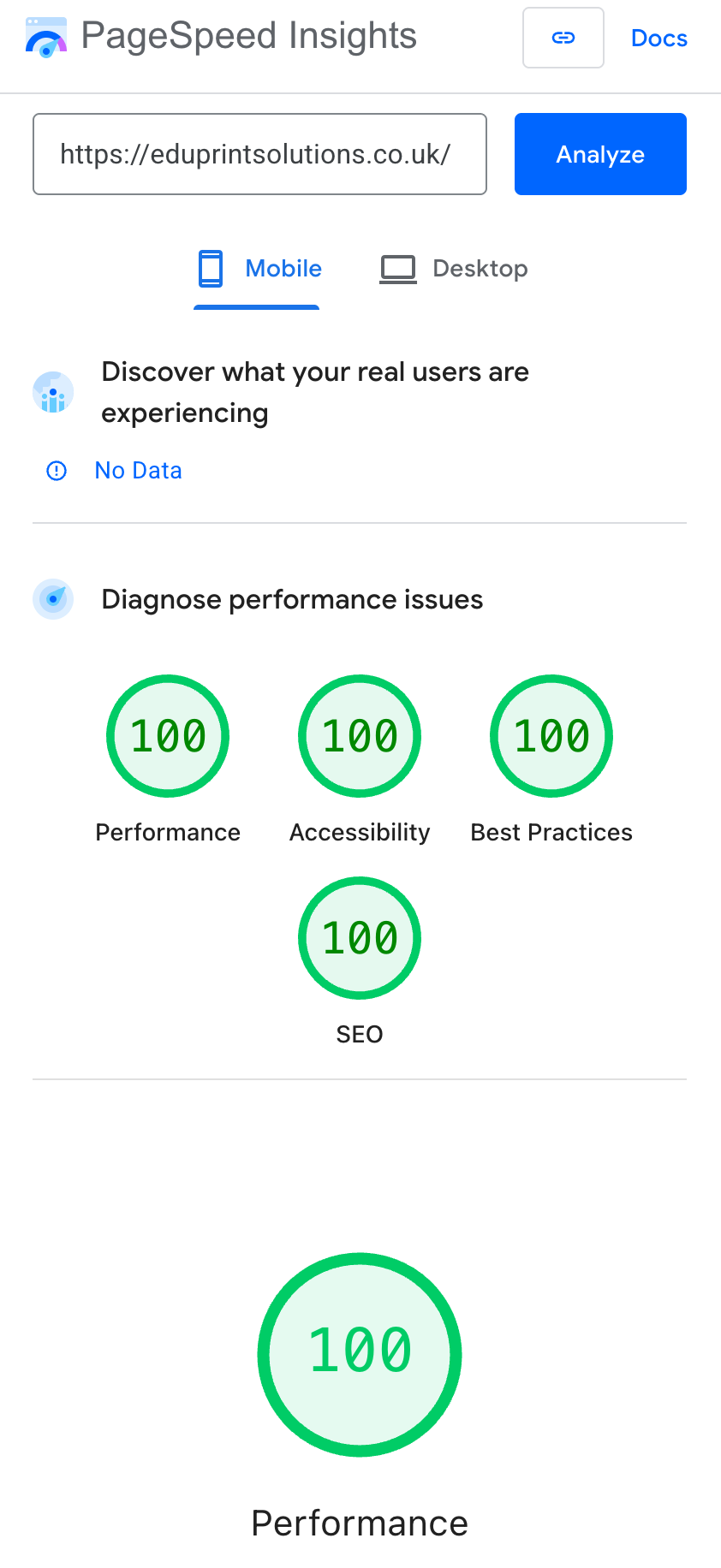Click the info icon beside No Data

pyautogui.click(x=55, y=470)
